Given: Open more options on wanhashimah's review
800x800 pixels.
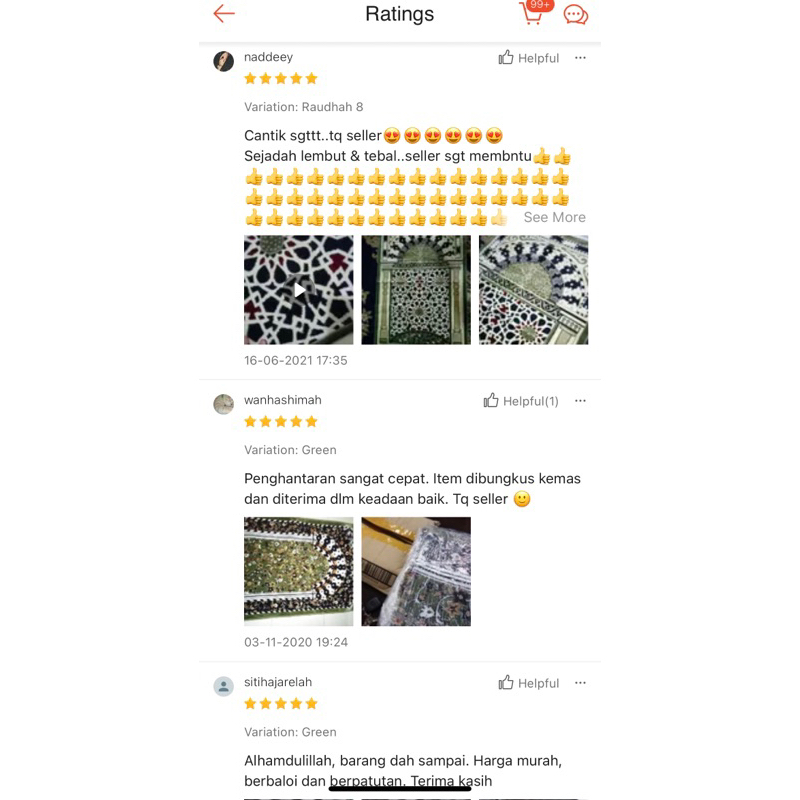Looking at the screenshot, I should [x=580, y=401].
